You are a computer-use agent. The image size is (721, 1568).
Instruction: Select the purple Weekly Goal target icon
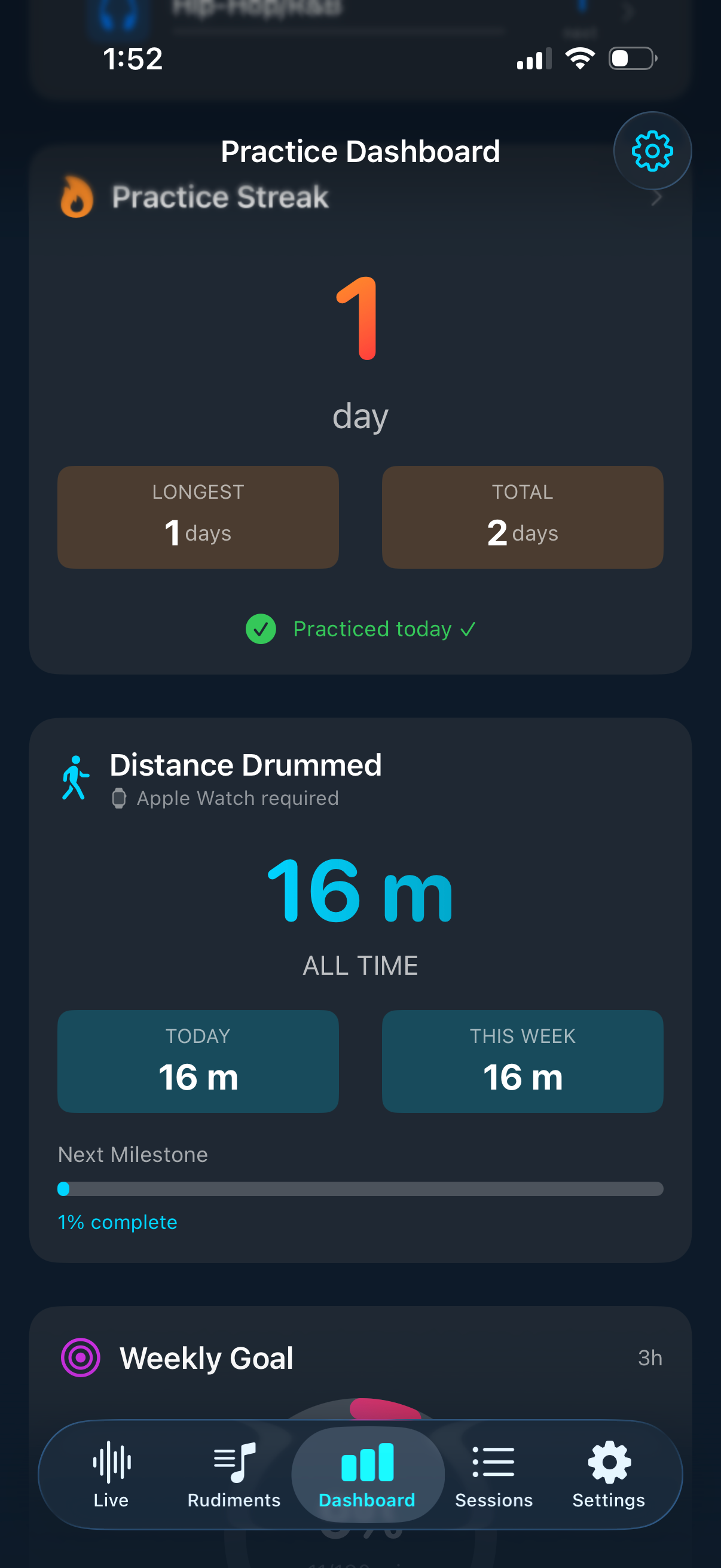pos(80,1357)
